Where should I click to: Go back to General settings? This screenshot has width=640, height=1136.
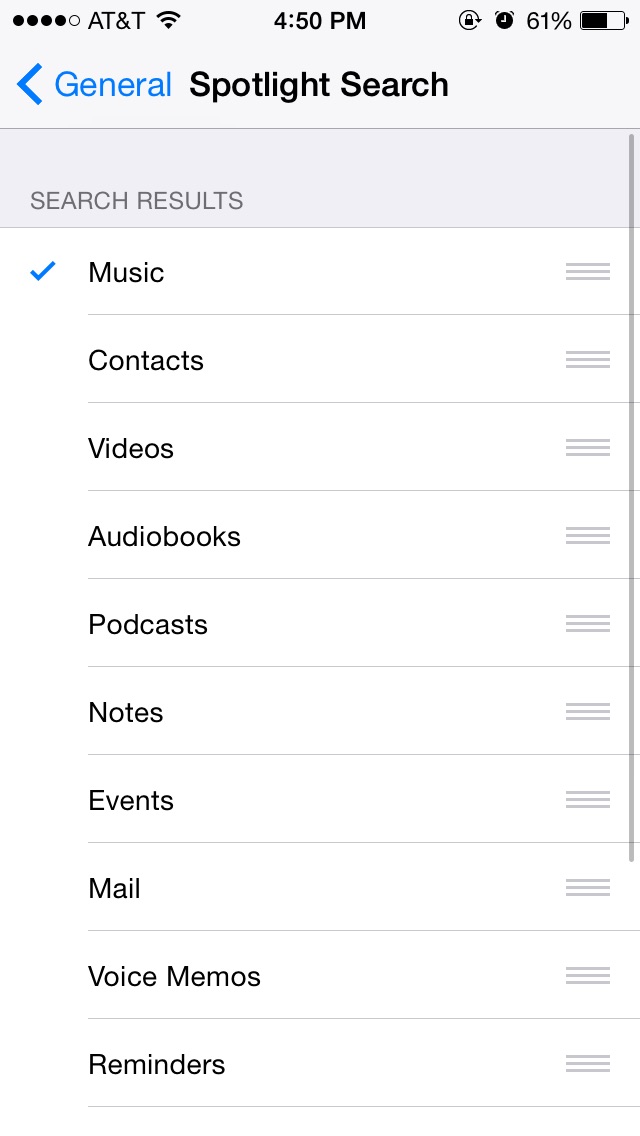[94, 86]
